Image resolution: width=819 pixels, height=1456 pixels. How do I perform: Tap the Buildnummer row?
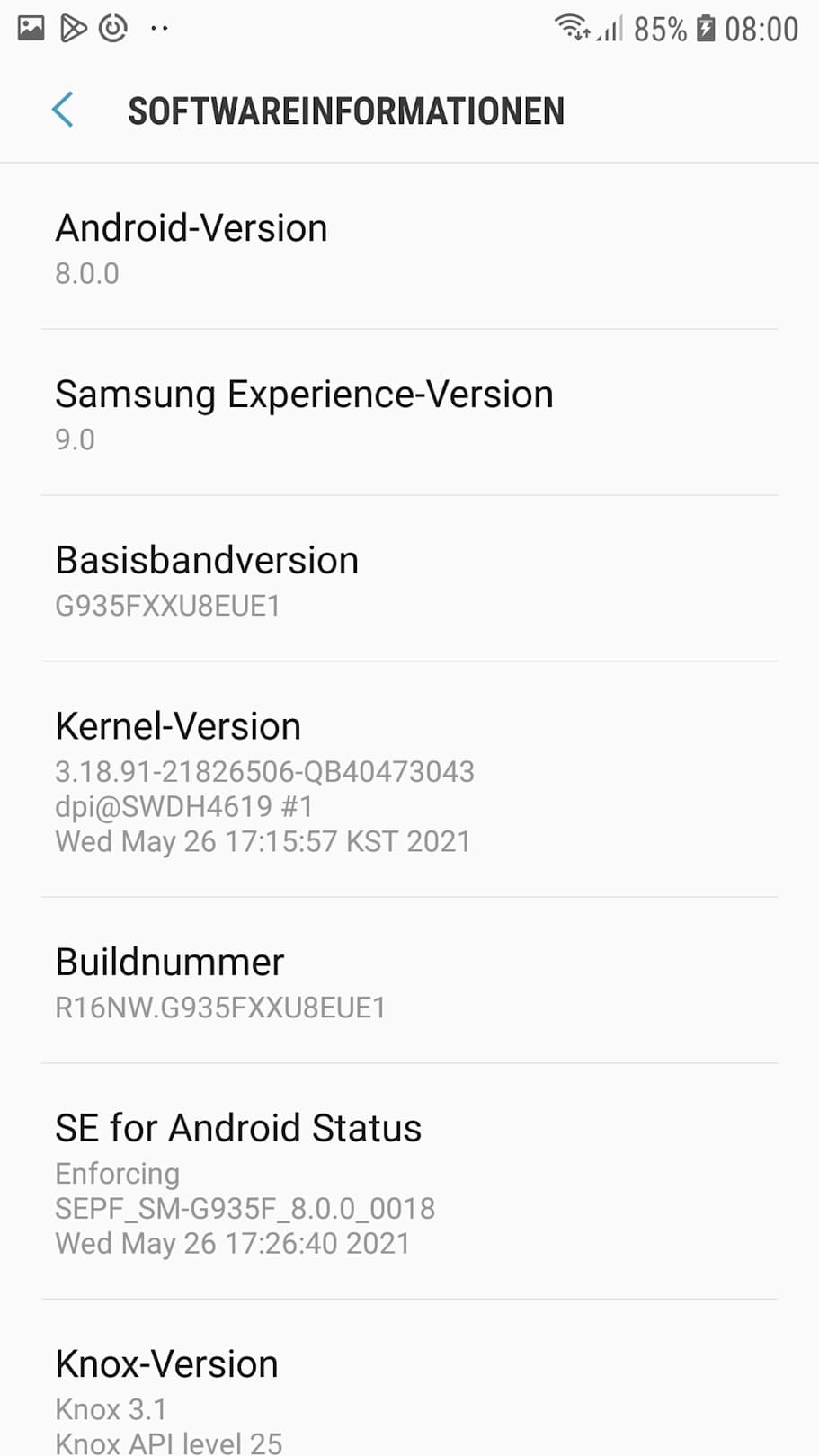[x=409, y=982]
